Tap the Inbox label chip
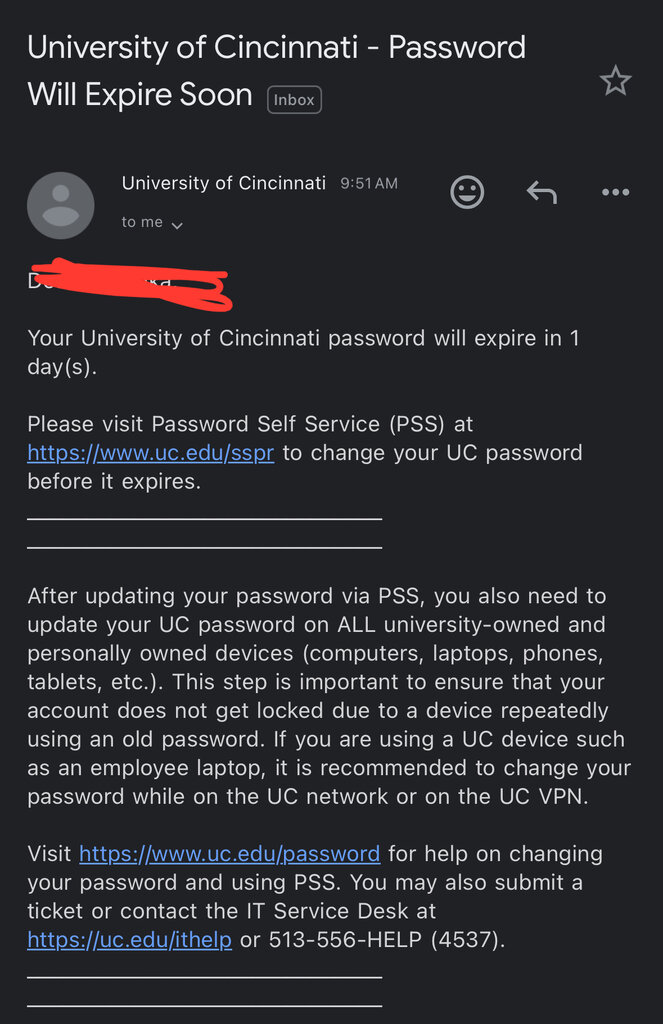663x1024 pixels. click(294, 100)
